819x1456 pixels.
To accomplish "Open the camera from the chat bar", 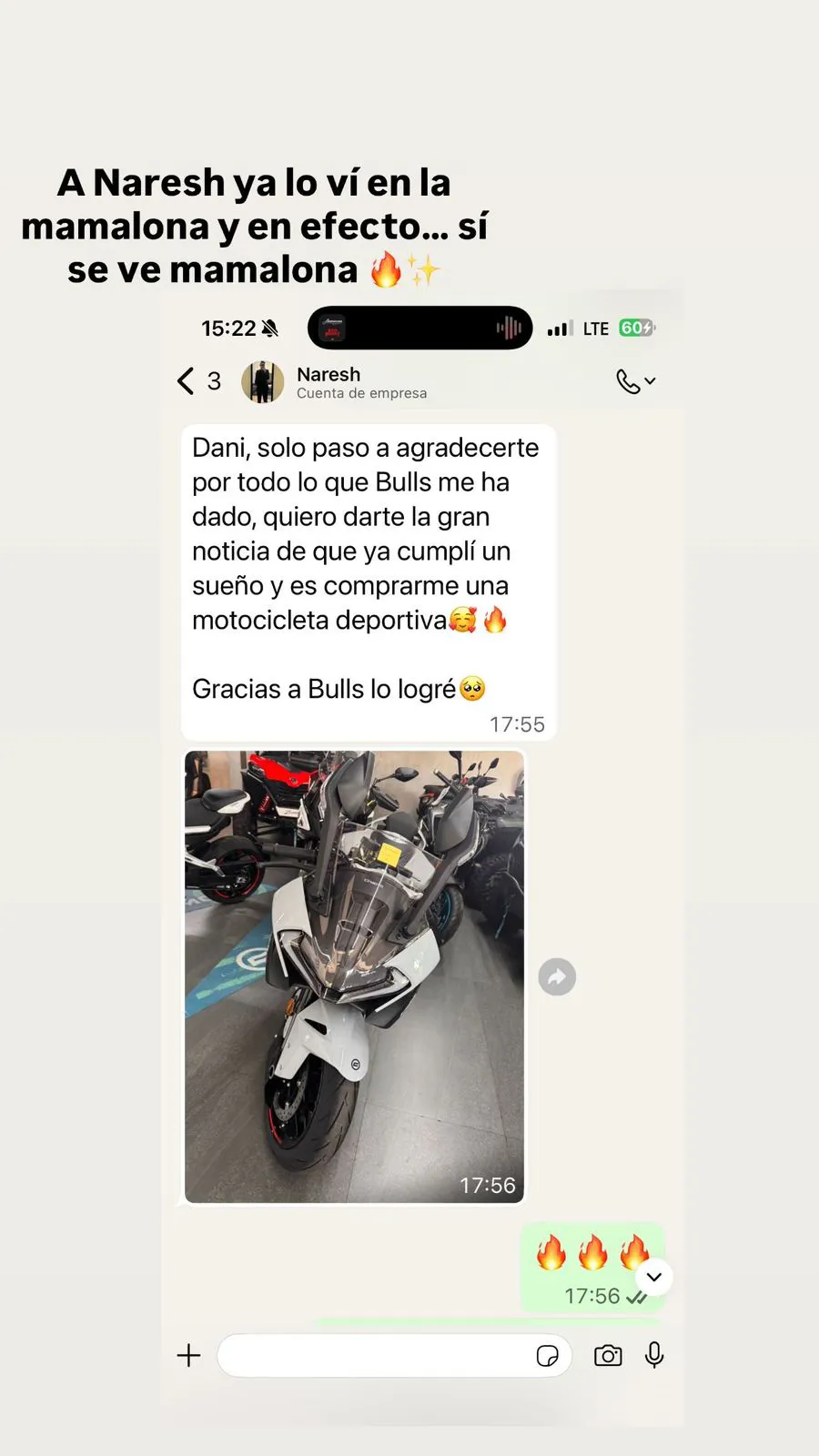I will coord(607,1355).
